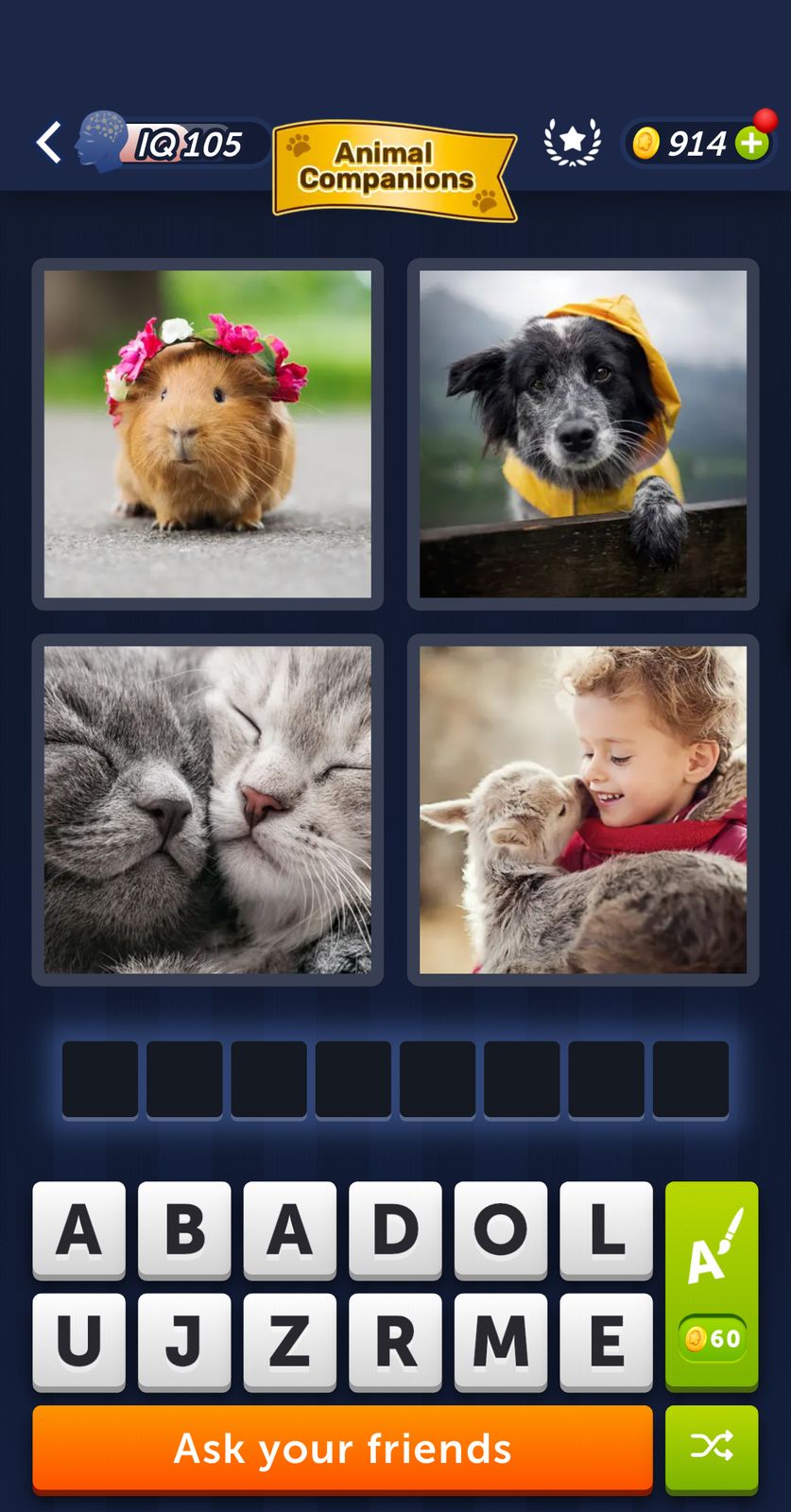The image size is (791, 1512).
Task: Enlarge the guinea pig with flower crown picture
Action: click(208, 435)
